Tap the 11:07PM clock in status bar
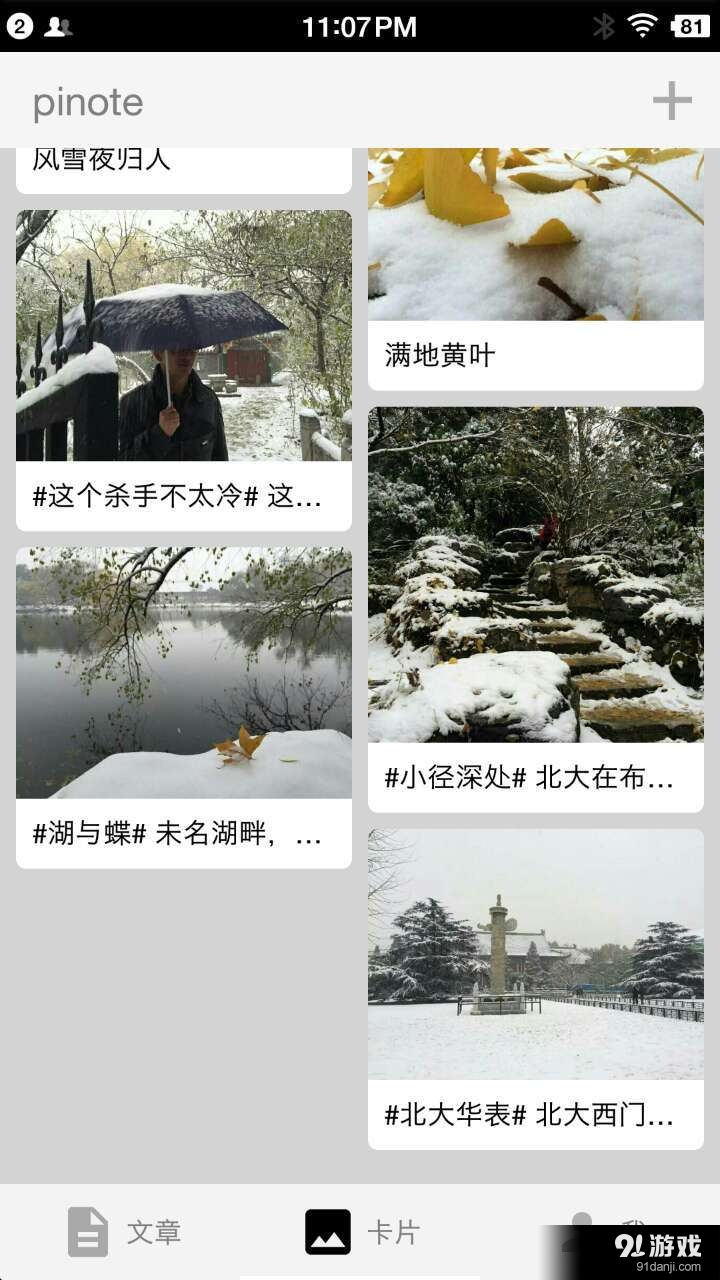720x1280 pixels. tap(360, 25)
